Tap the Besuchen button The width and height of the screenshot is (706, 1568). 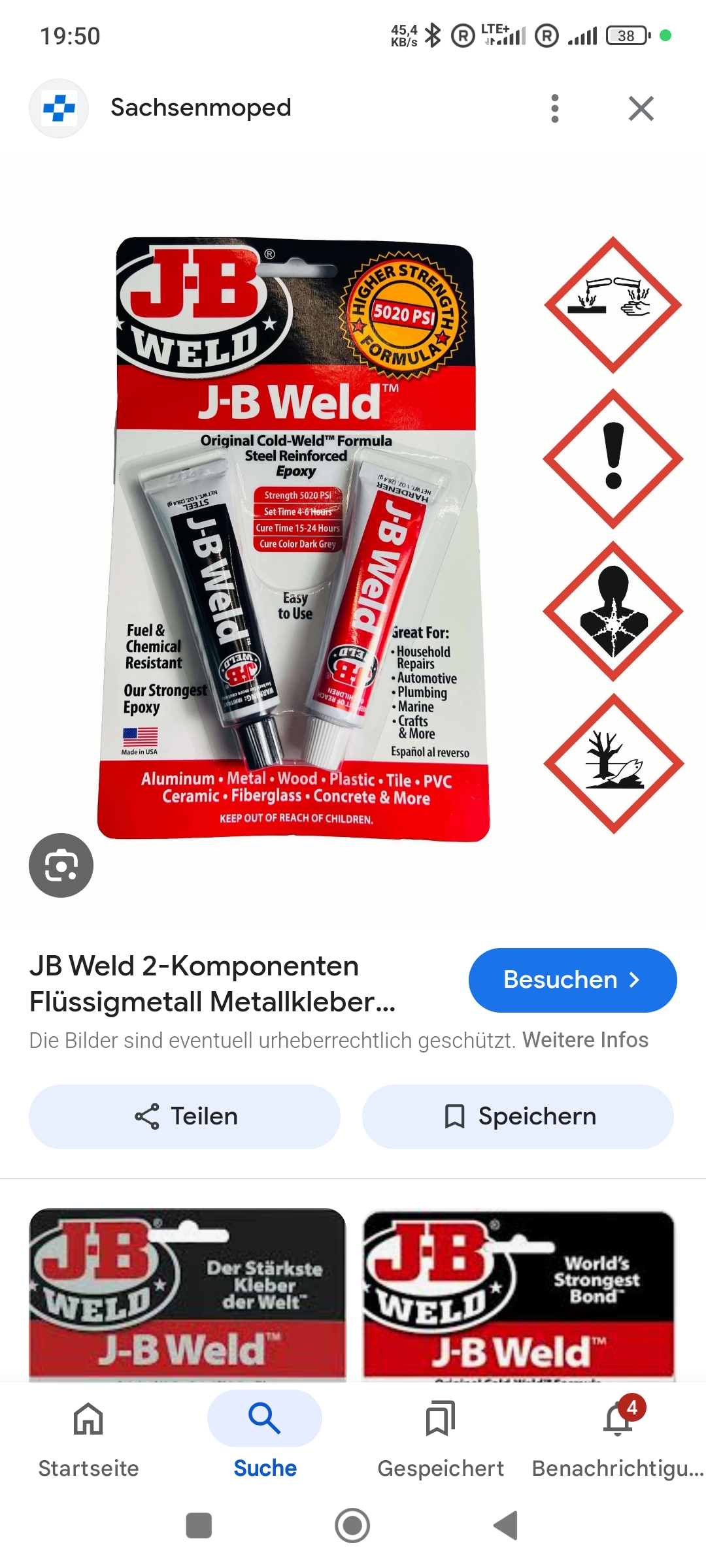(572, 980)
